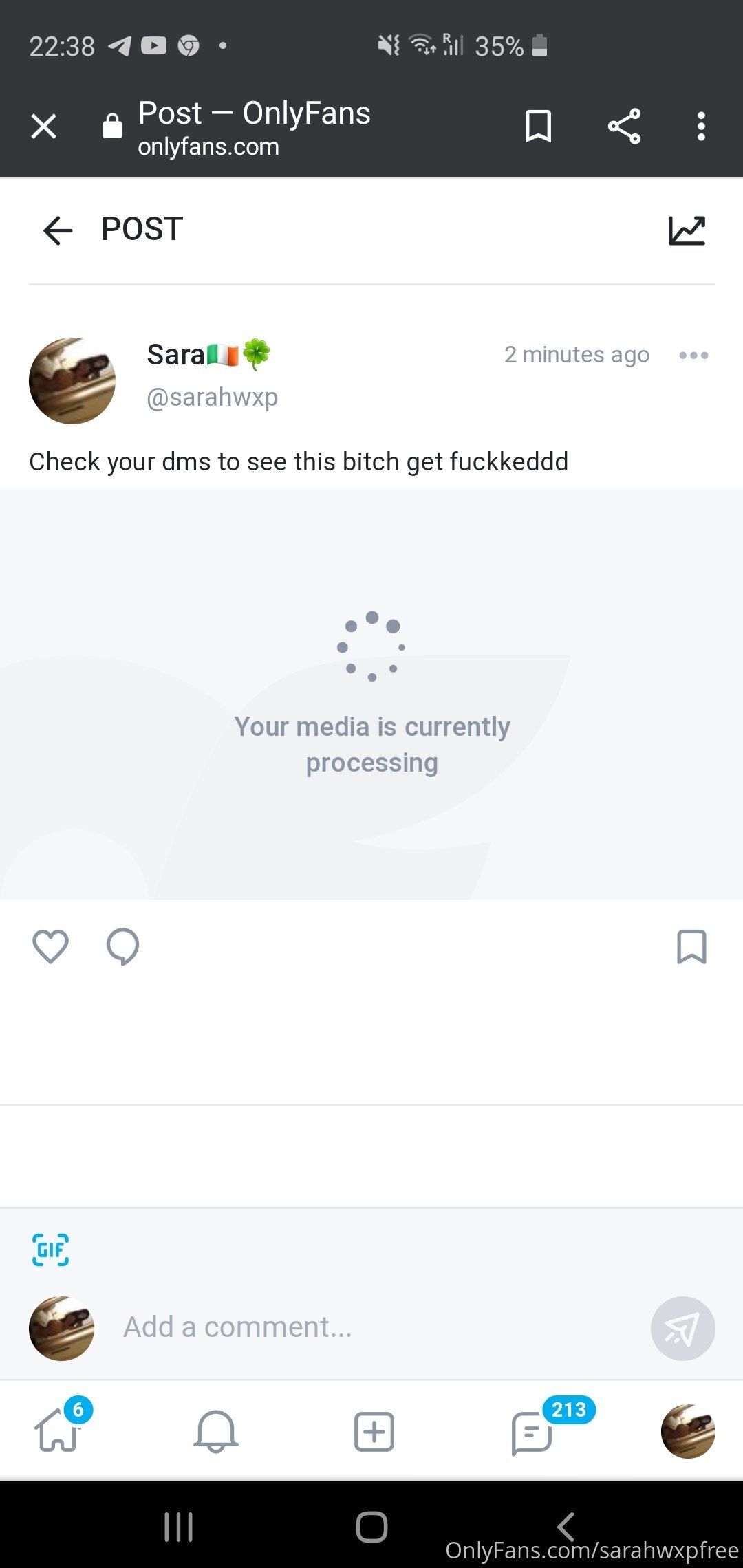The height and width of the screenshot is (1568, 743).
Task: Save the post with the bookmark icon
Action: click(x=692, y=947)
